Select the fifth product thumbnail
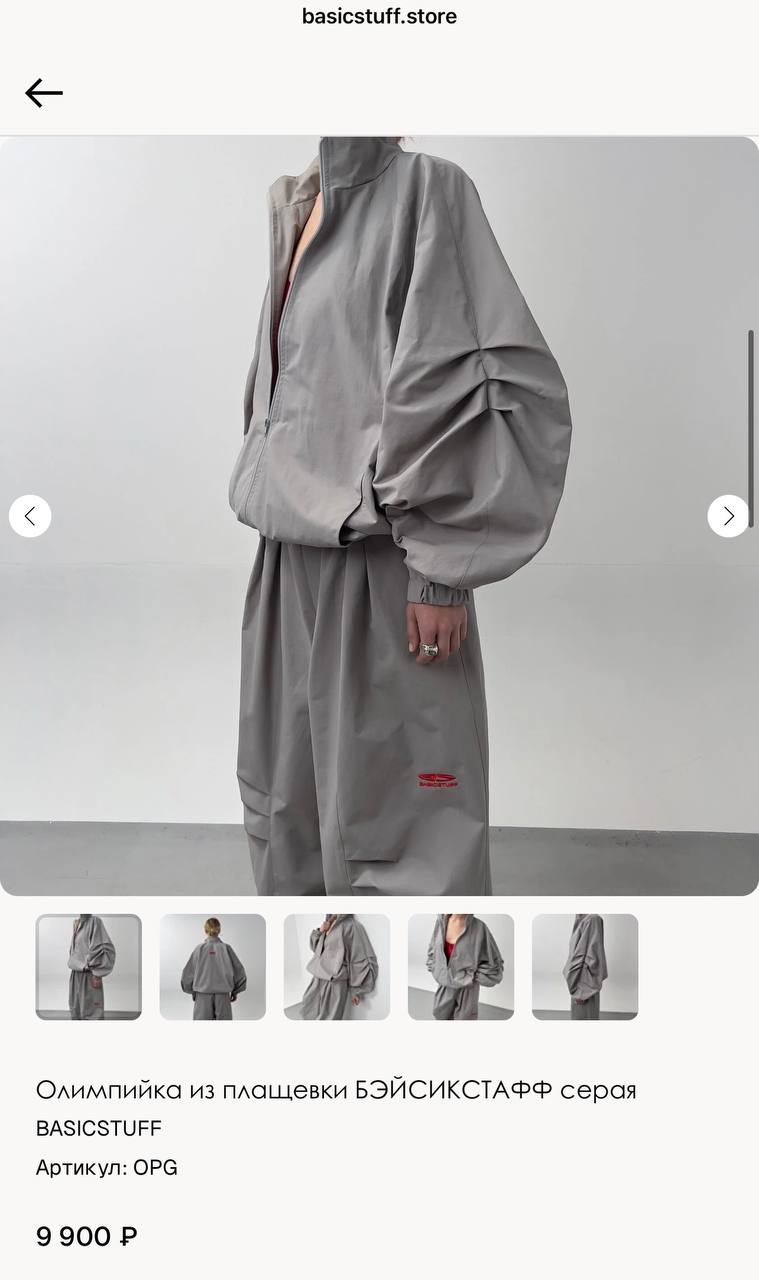 coord(585,967)
